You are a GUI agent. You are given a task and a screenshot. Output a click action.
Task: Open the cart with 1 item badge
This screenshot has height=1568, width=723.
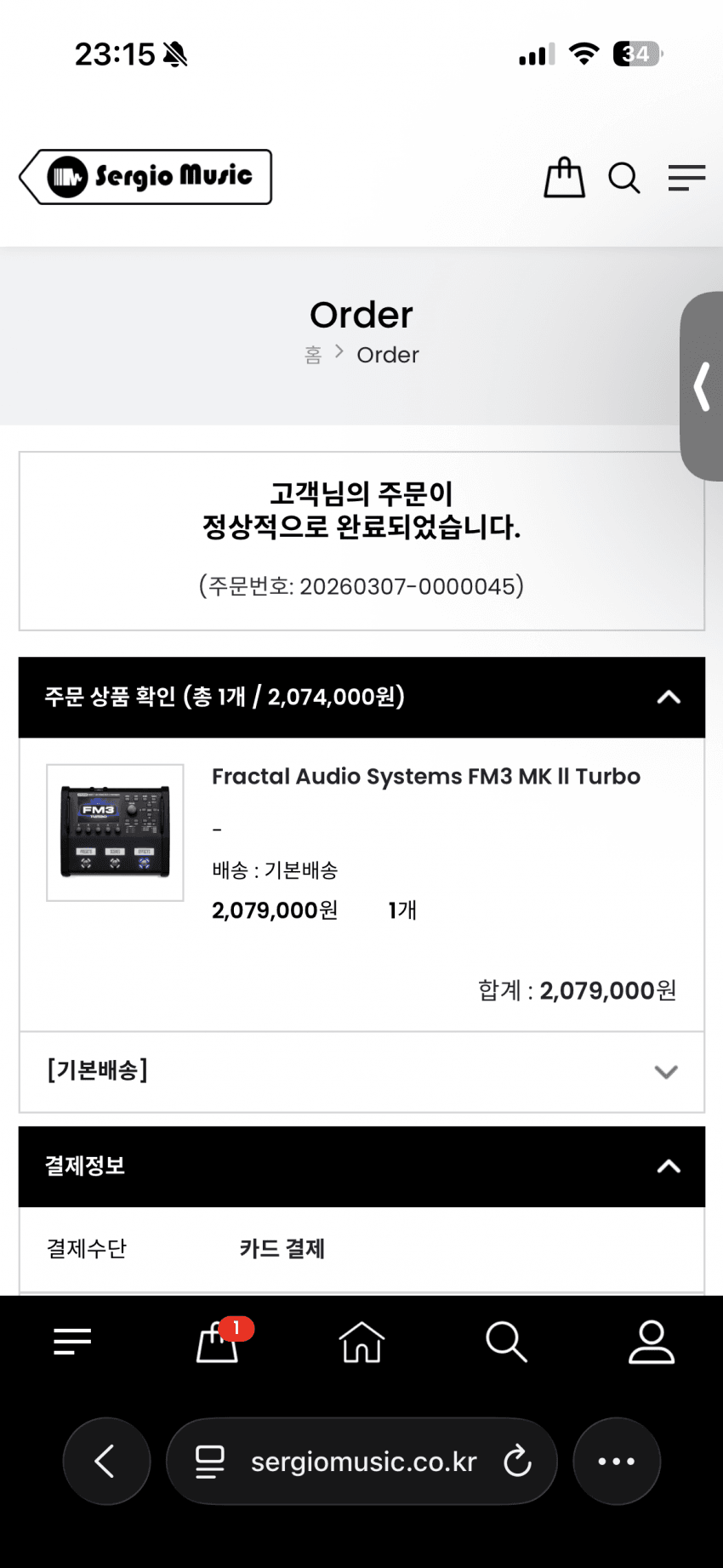coord(219,1342)
